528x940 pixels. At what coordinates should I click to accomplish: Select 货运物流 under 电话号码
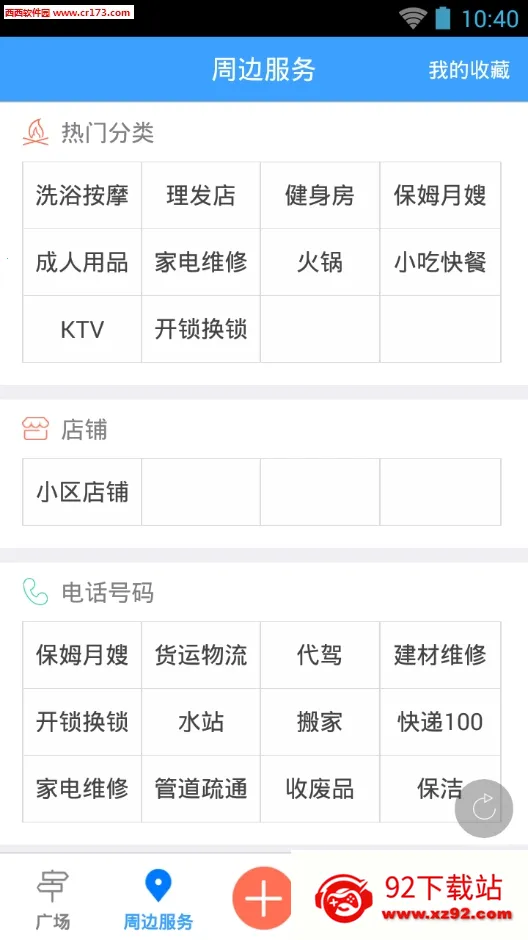click(201, 655)
